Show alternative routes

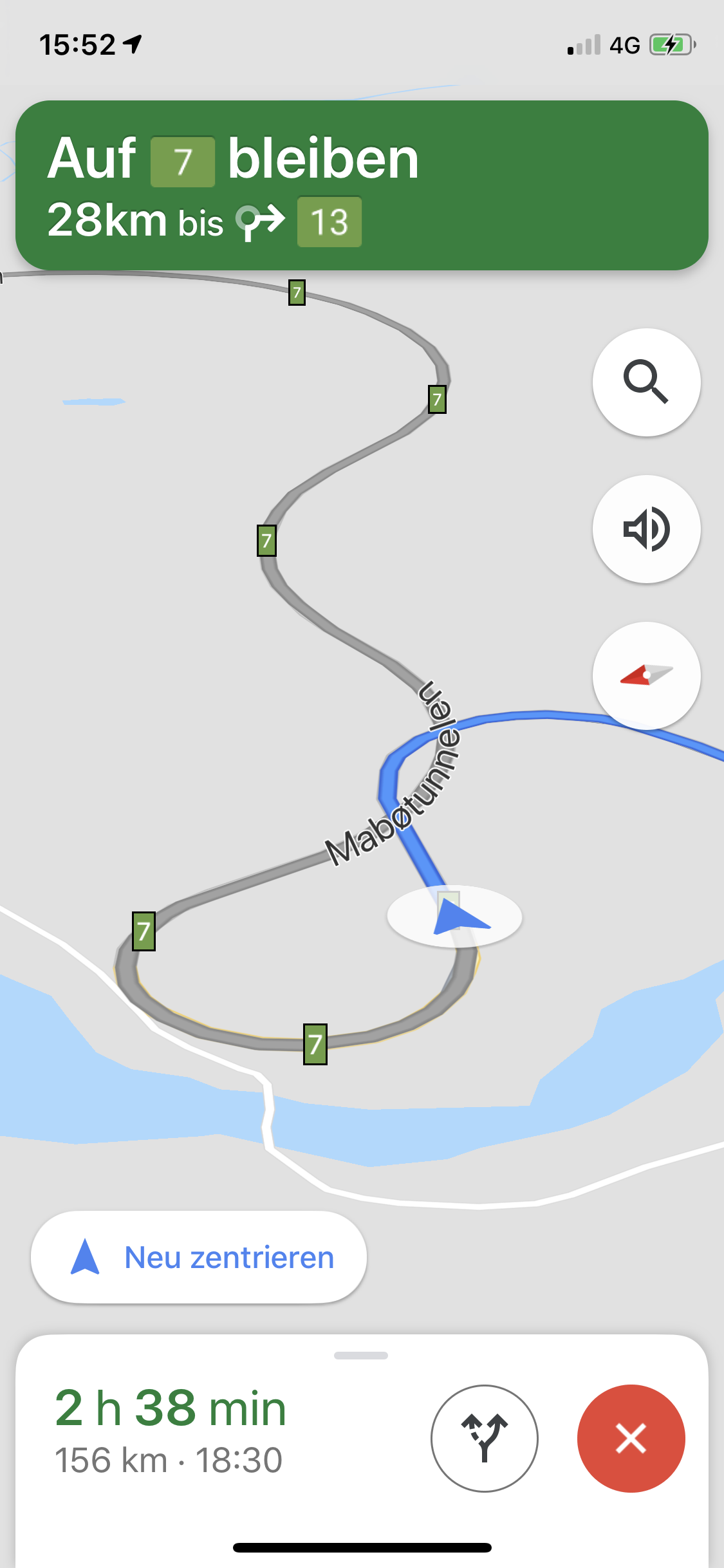coord(484,1438)
